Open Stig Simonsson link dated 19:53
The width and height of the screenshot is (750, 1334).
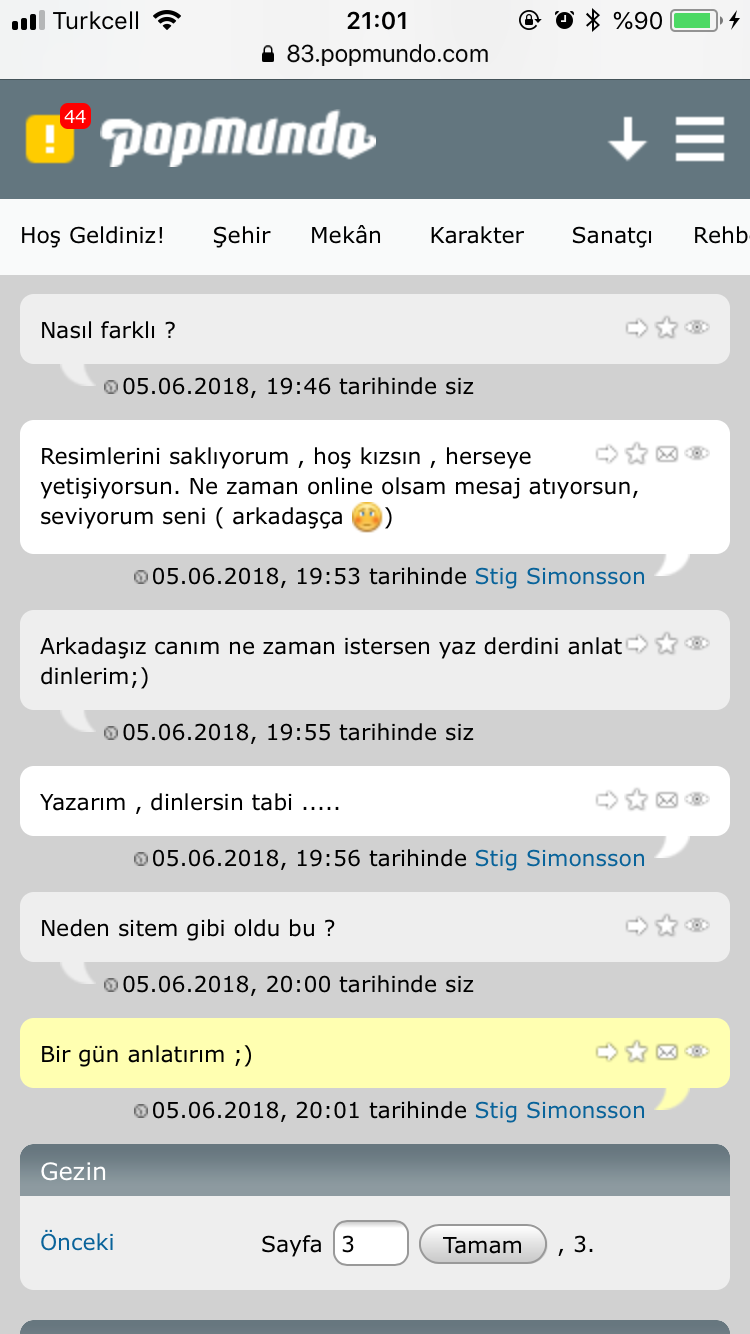pyautogui.click(x=560, y=576)
